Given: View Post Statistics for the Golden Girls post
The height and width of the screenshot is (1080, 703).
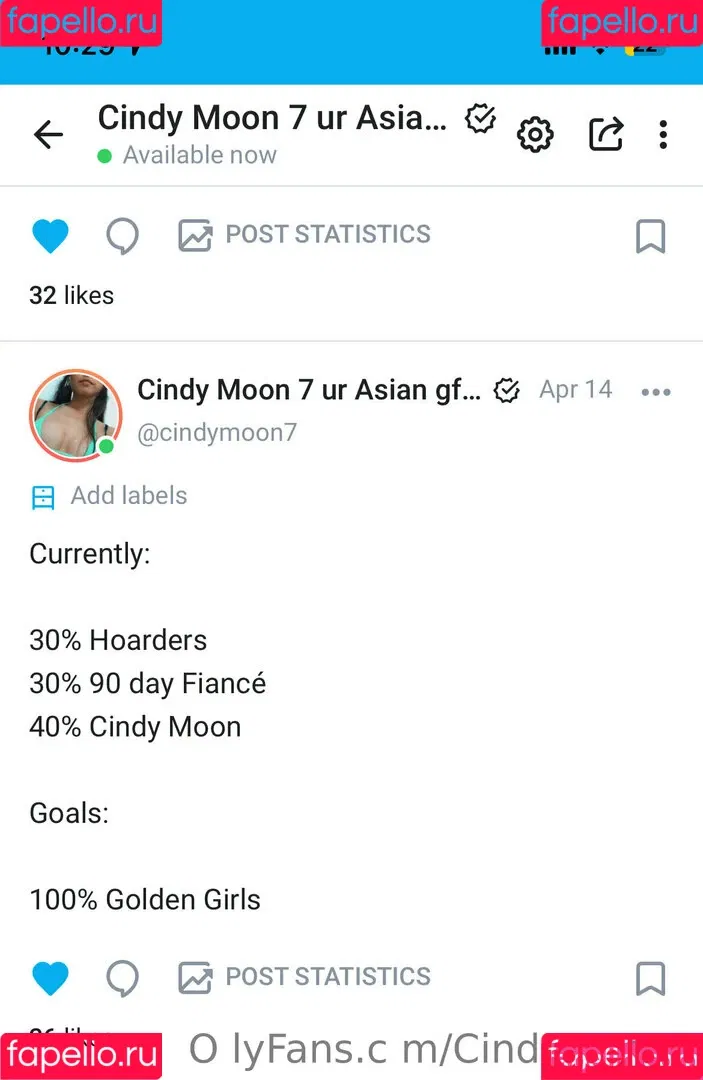Looking at the screenshot, I should (x=305, y=977).
